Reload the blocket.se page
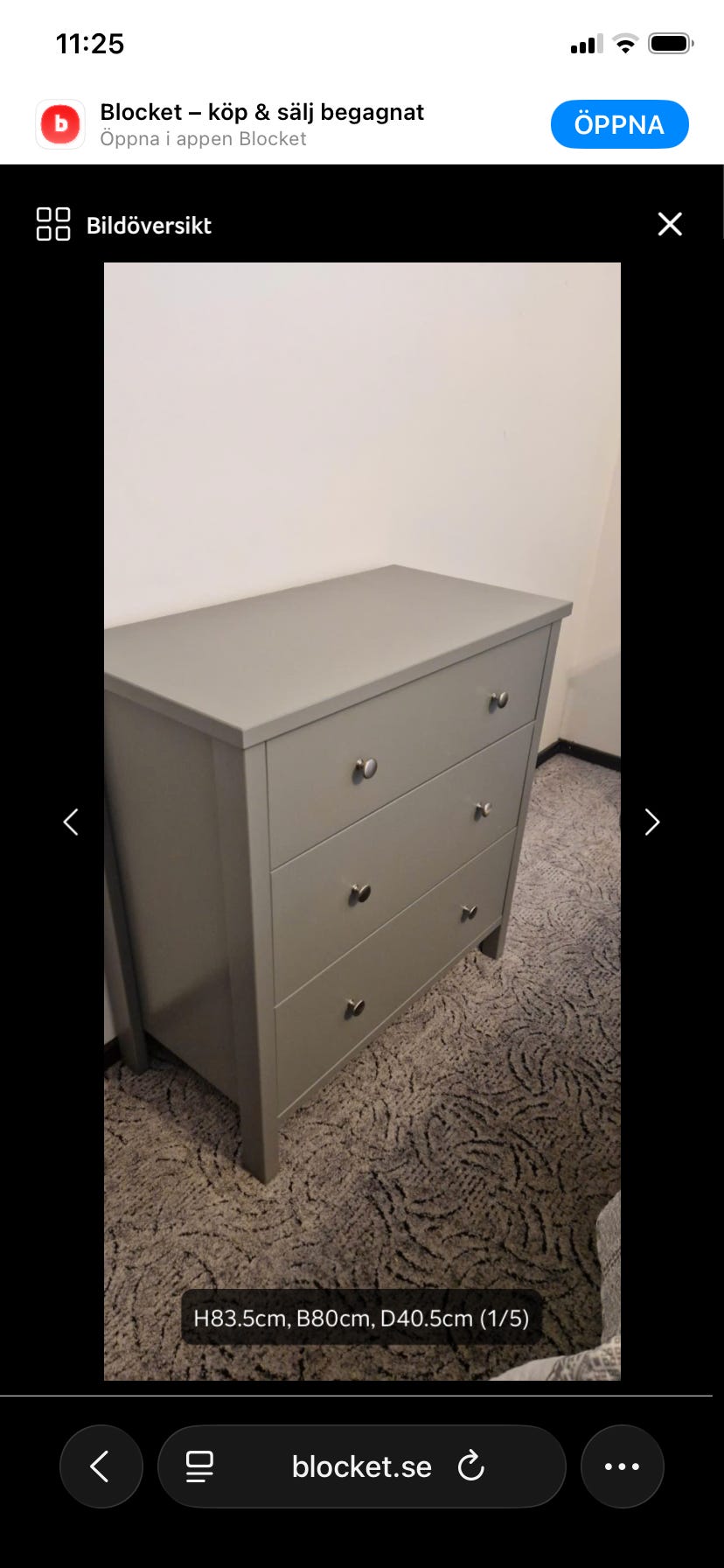Viewport: 724px width, 1568px height. point(471,1466)
